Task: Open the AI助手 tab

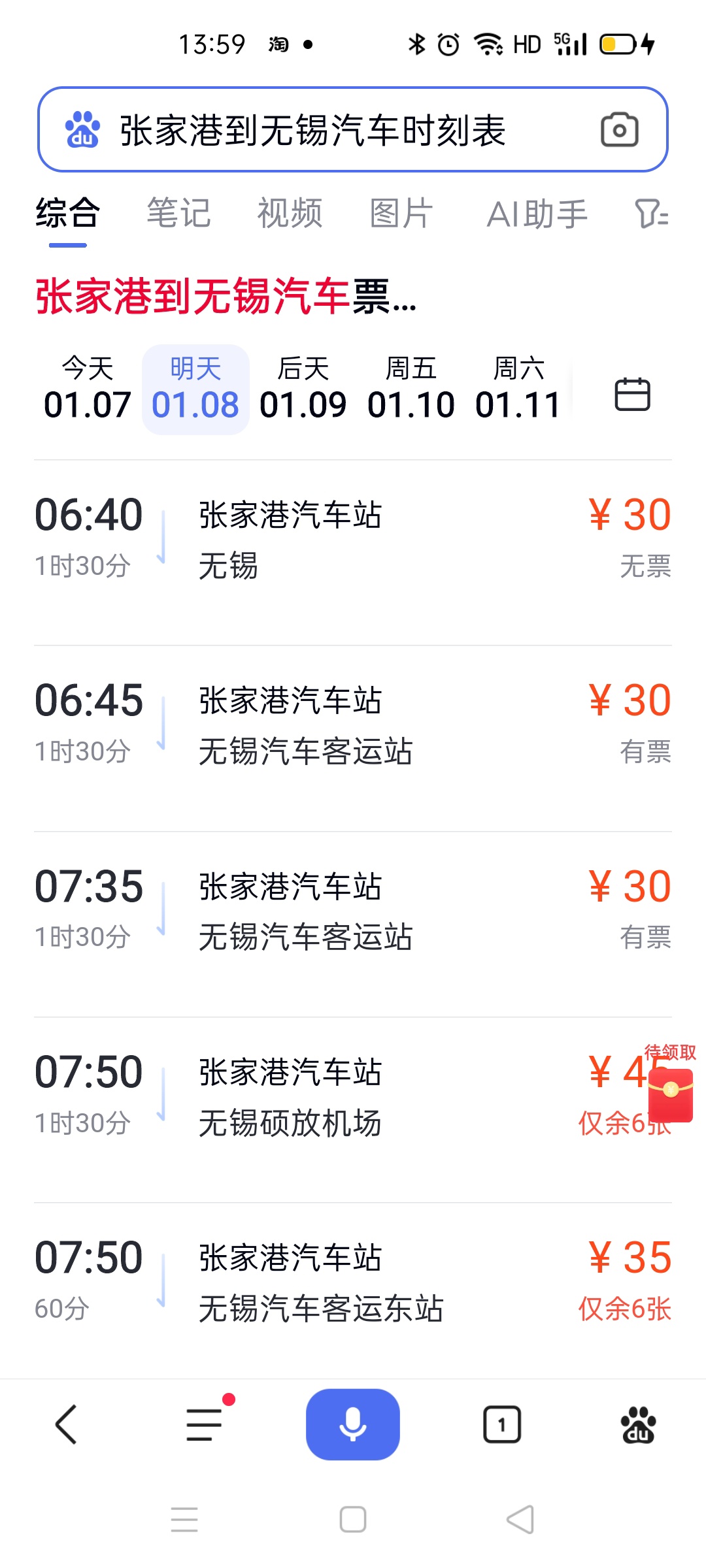Action: 537,214
